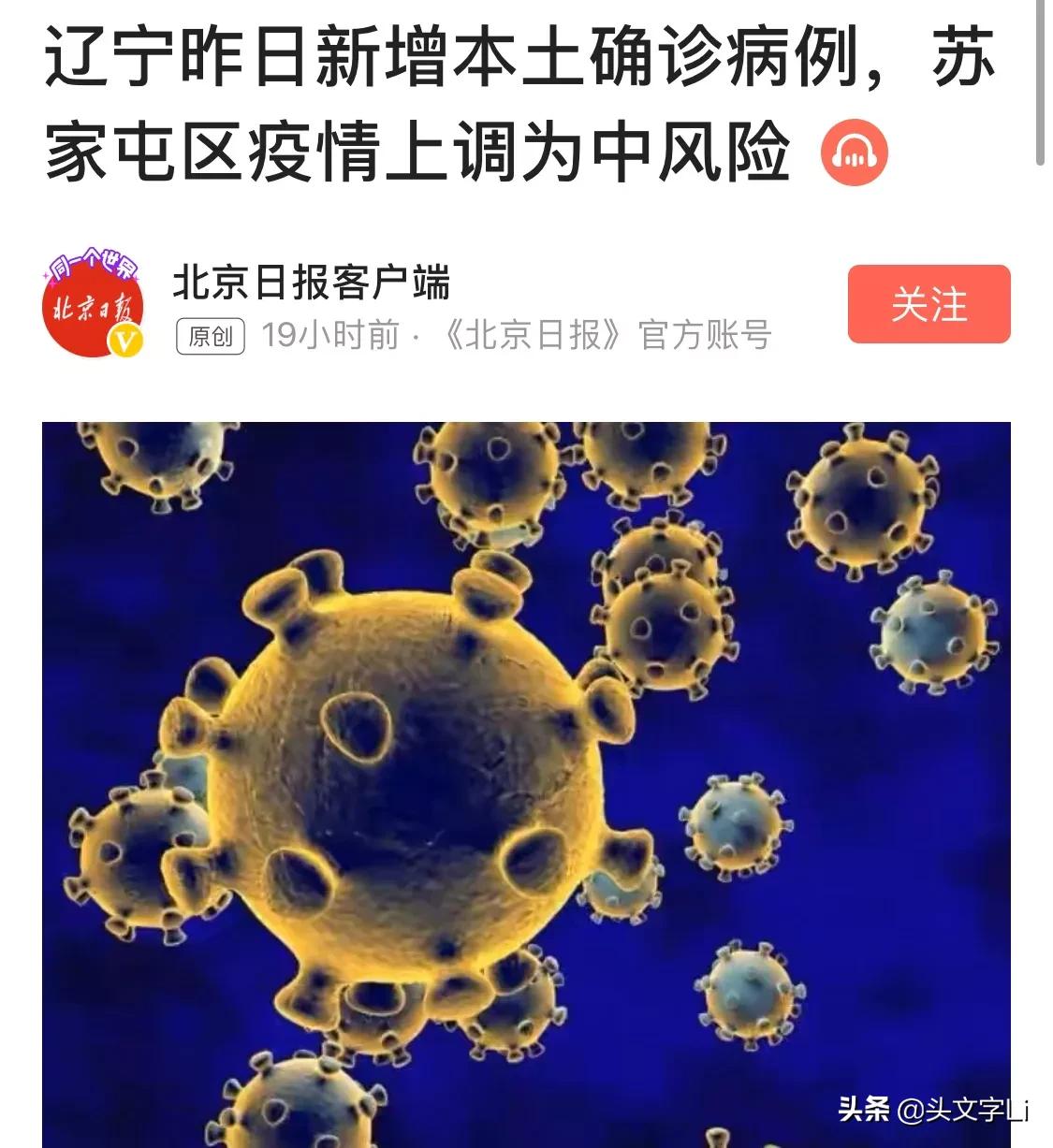
Task: View the coronavirus article image full screen
Action: 526,784
